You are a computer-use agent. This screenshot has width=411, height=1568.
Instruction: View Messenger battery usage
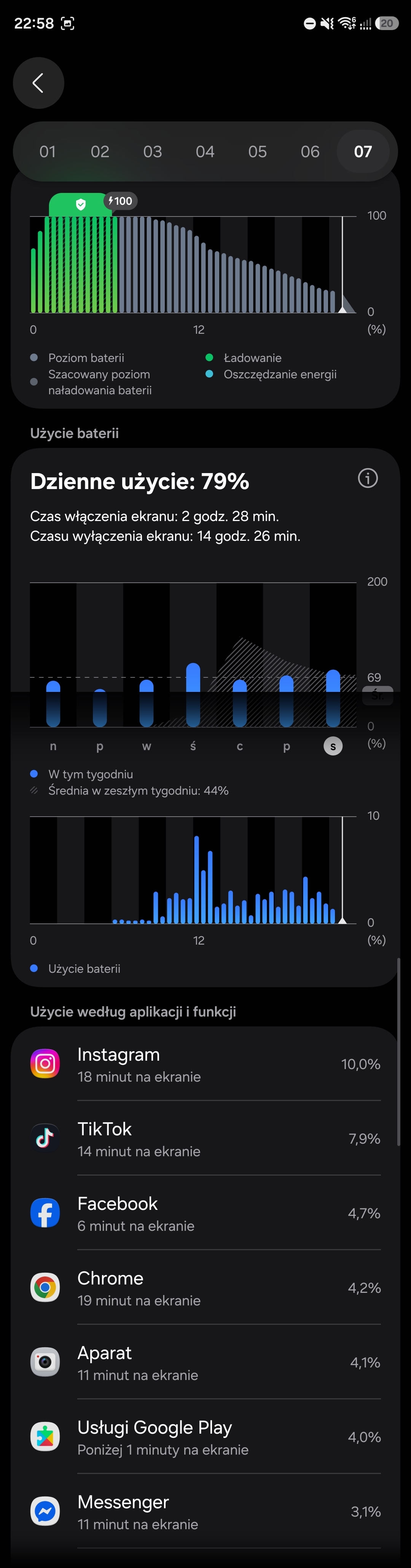205,1512
